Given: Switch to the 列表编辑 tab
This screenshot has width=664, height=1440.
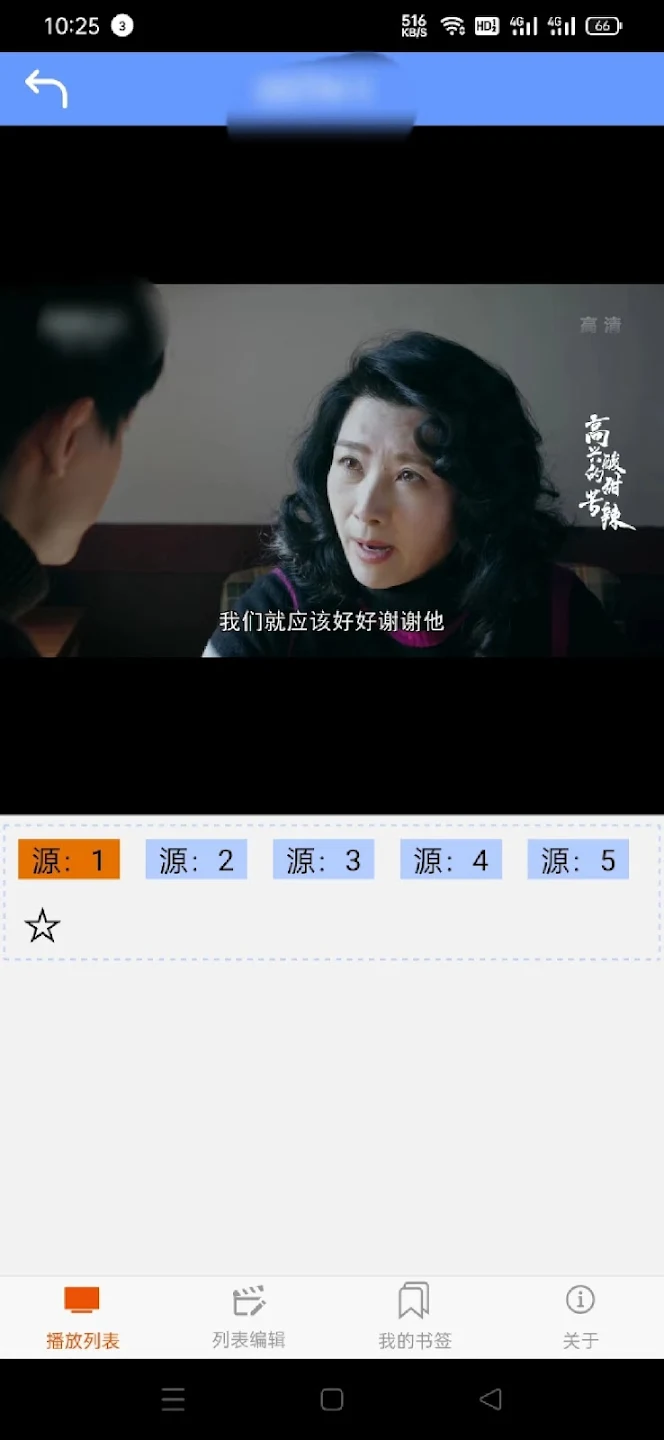Looking at the screenshot, I should pos(248,1318).
